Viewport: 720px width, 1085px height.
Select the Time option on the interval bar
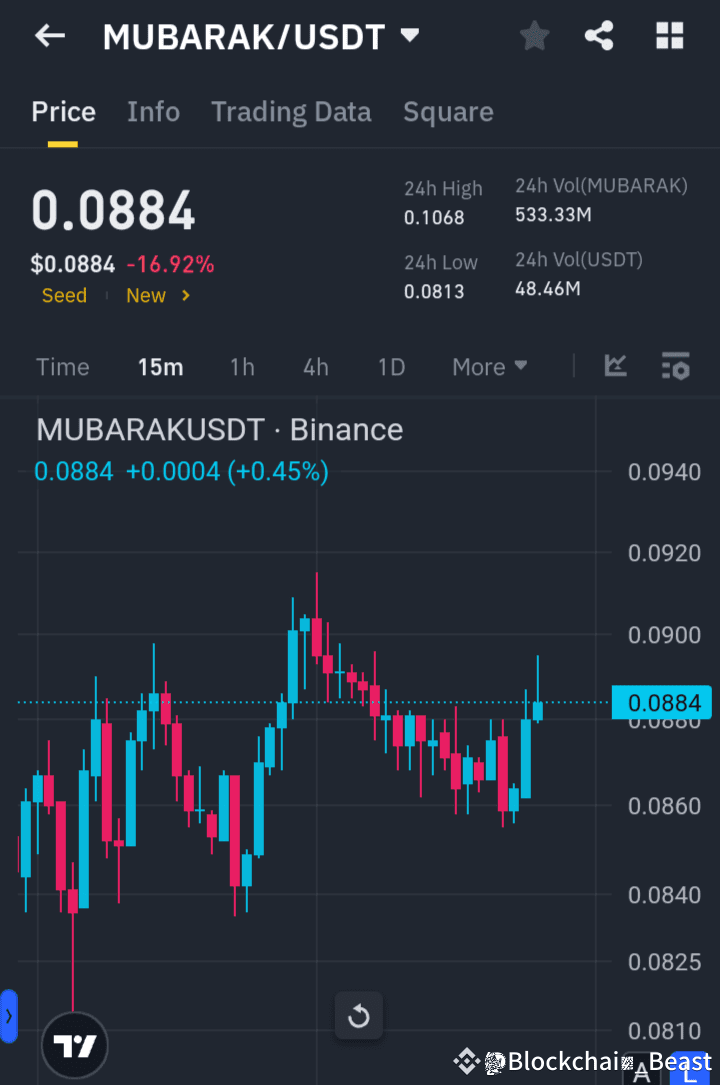tap(62, 366)
